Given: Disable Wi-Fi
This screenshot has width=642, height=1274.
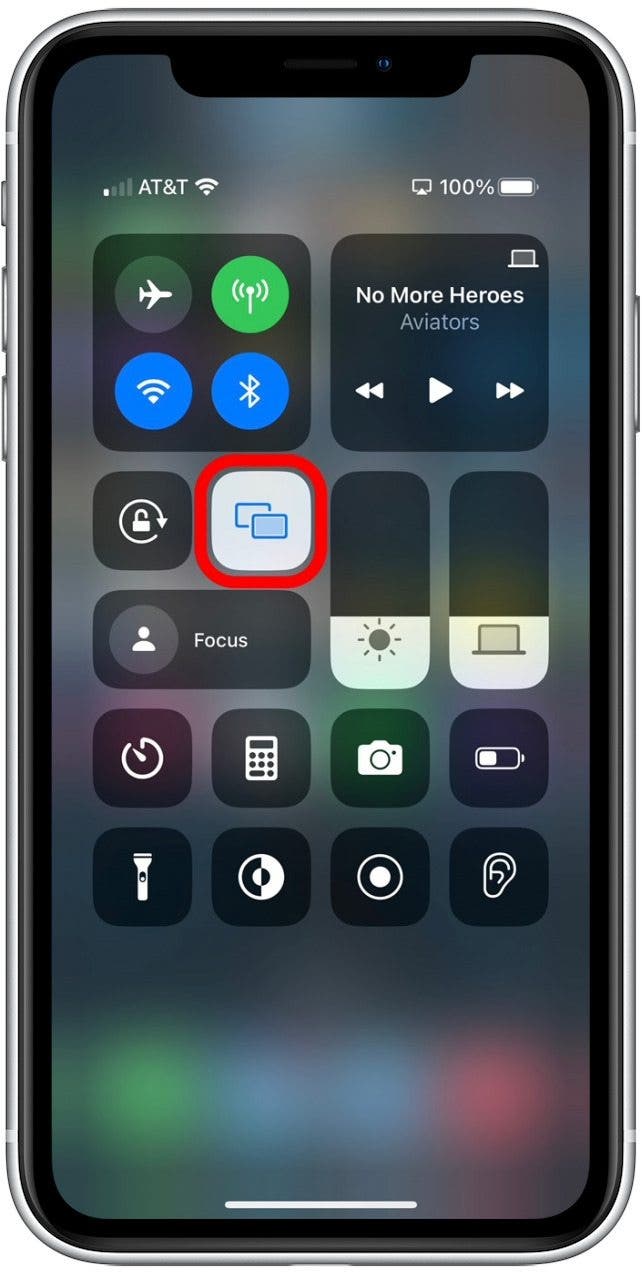Looking at the screenshot, I should pos(153,390).
